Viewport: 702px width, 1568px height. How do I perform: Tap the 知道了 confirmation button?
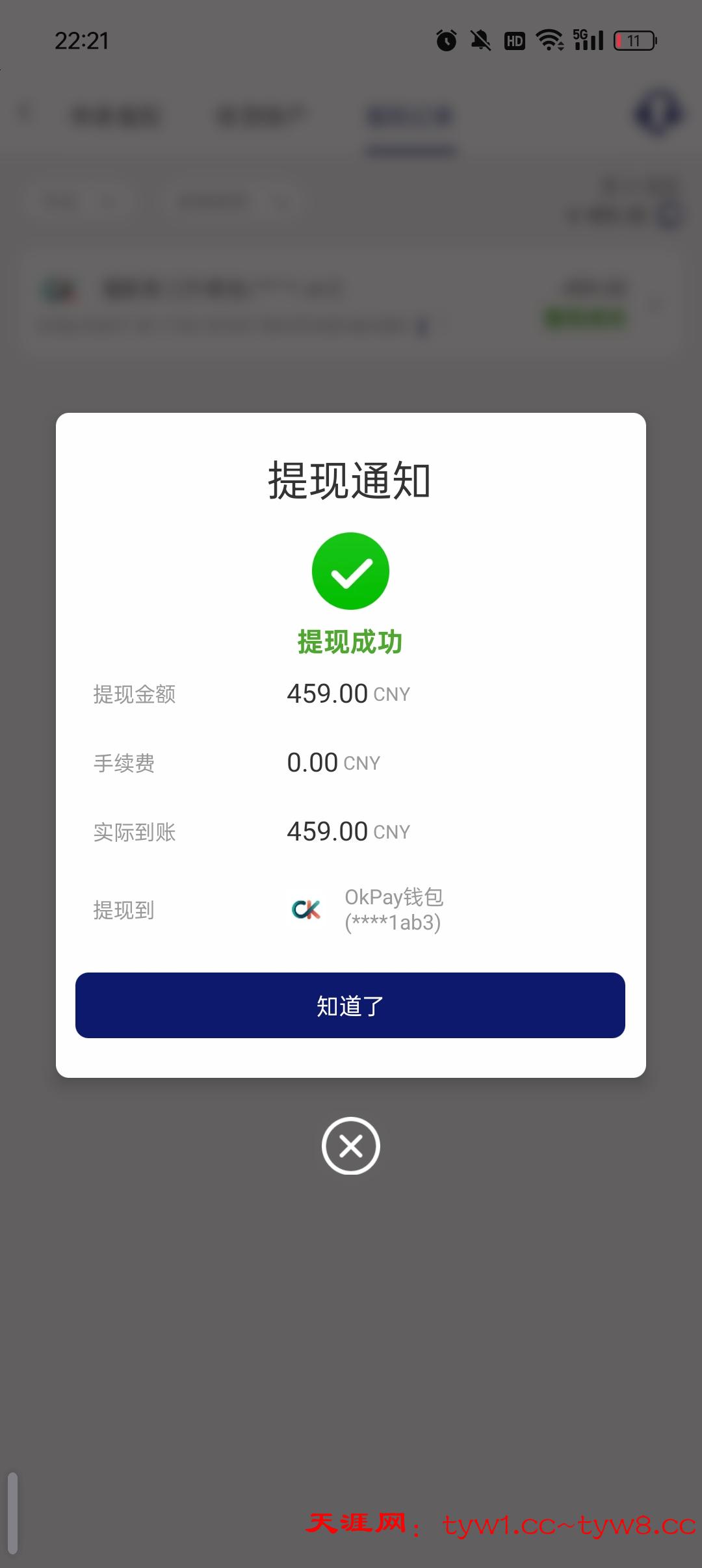click(350, 1005)
